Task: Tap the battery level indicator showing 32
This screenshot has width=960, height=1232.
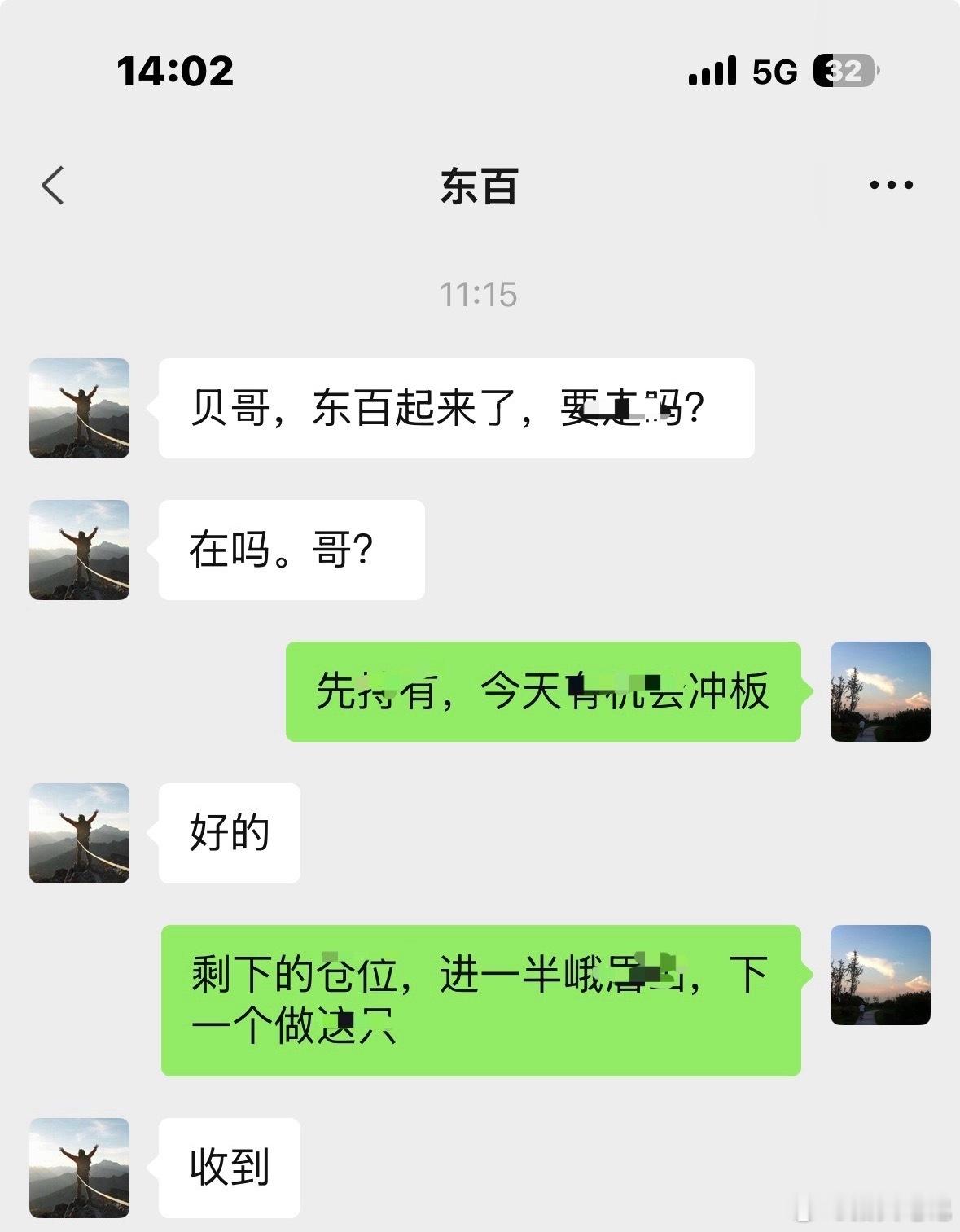Action: click(844, 72)
